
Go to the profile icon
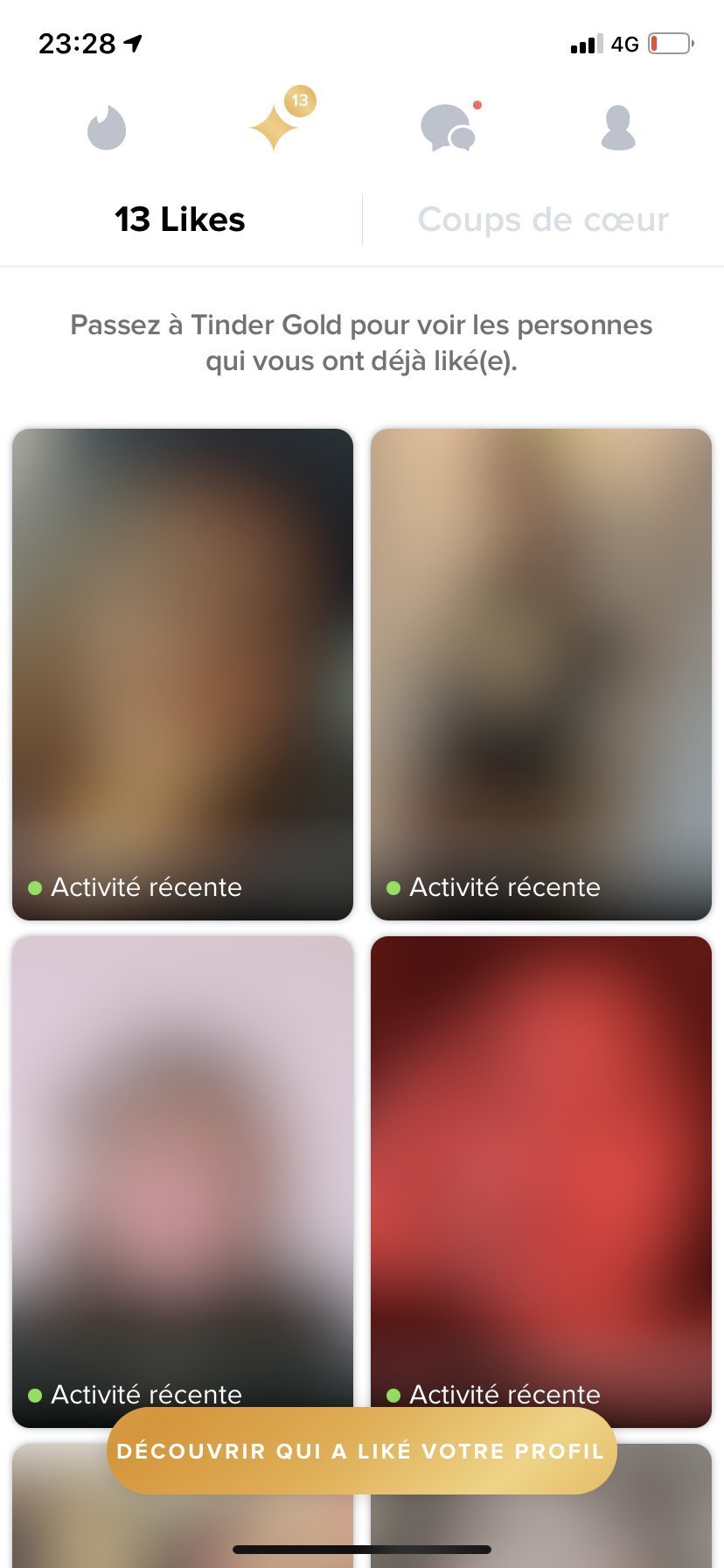pos(617,128)
